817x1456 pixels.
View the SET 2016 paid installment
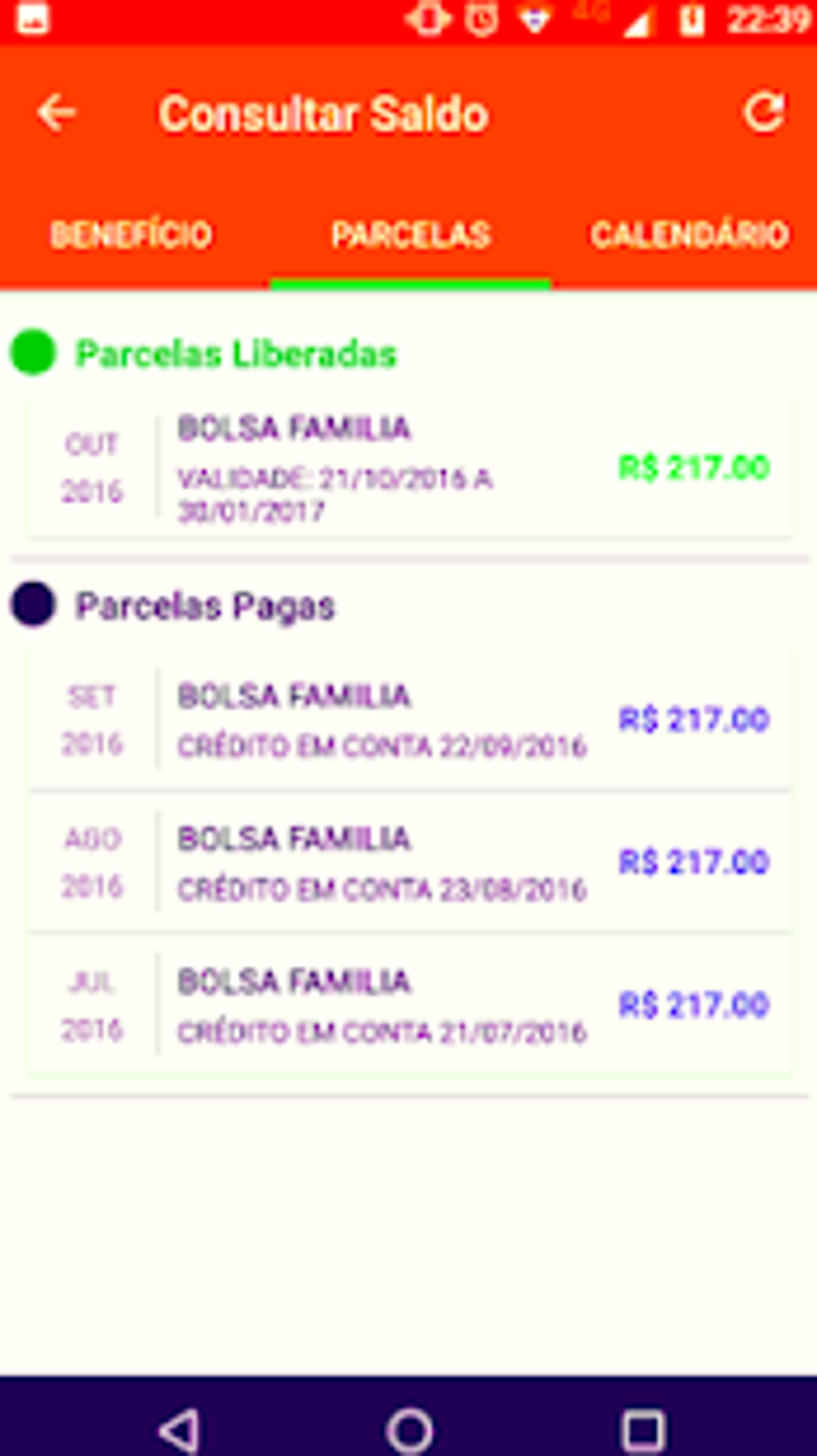[410, 720]
